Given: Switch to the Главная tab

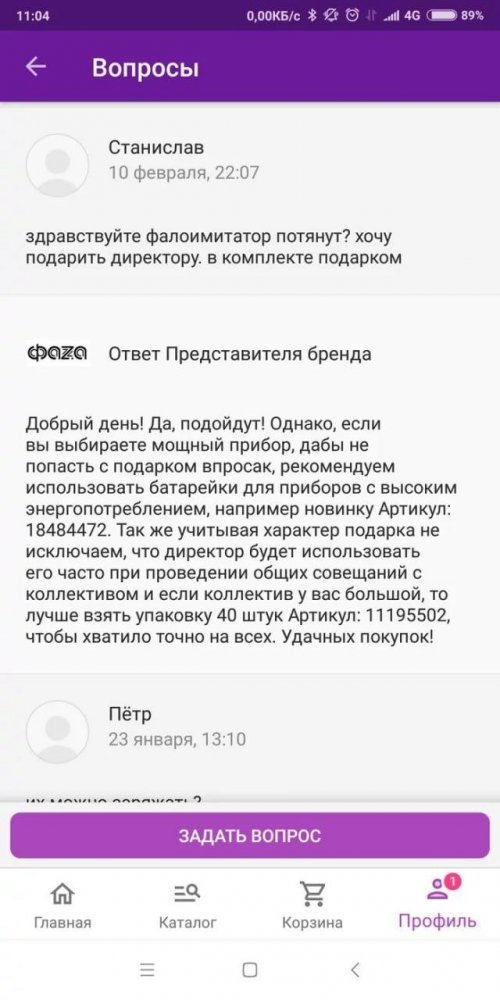Looking at the screenshot, I should pos(62,904).
